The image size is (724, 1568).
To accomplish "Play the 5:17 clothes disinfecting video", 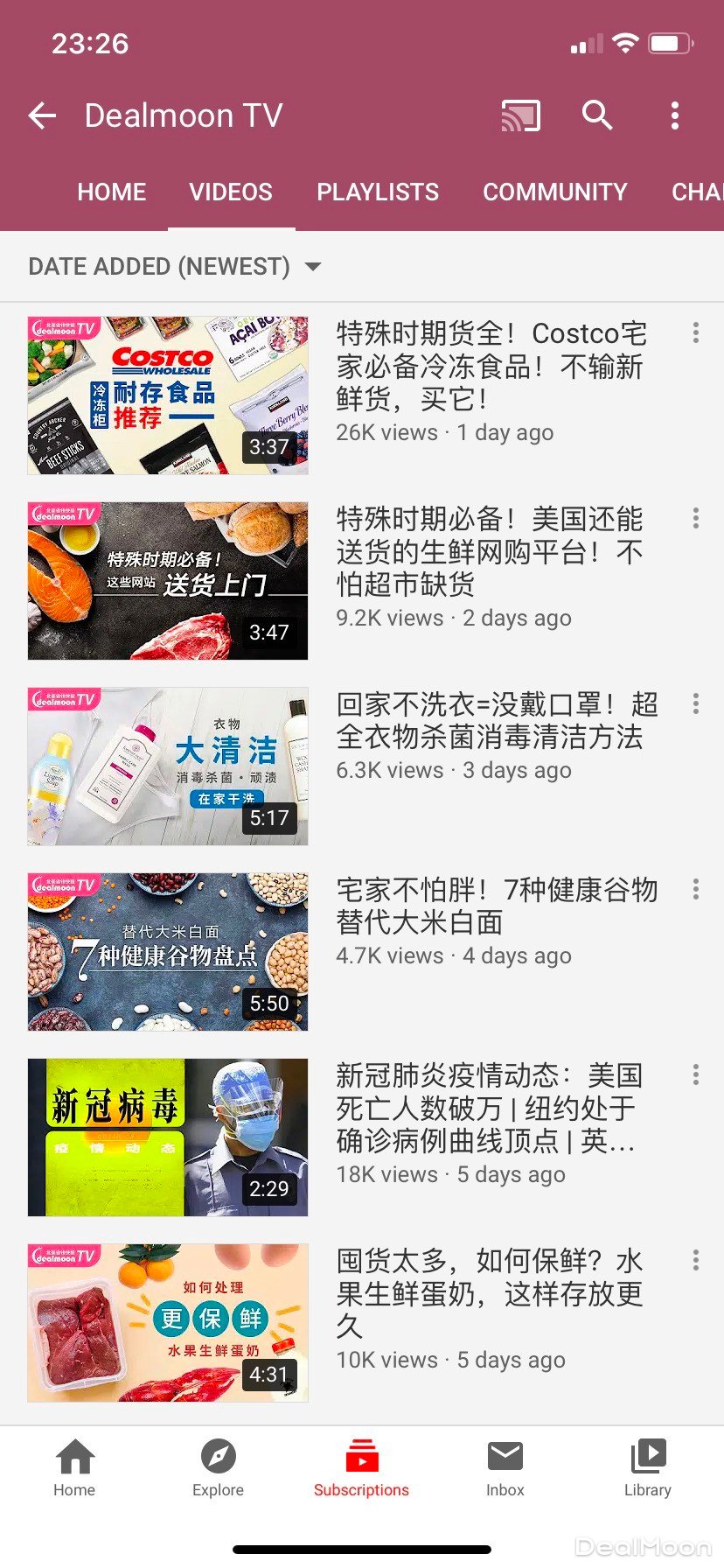I will [168, 766].
